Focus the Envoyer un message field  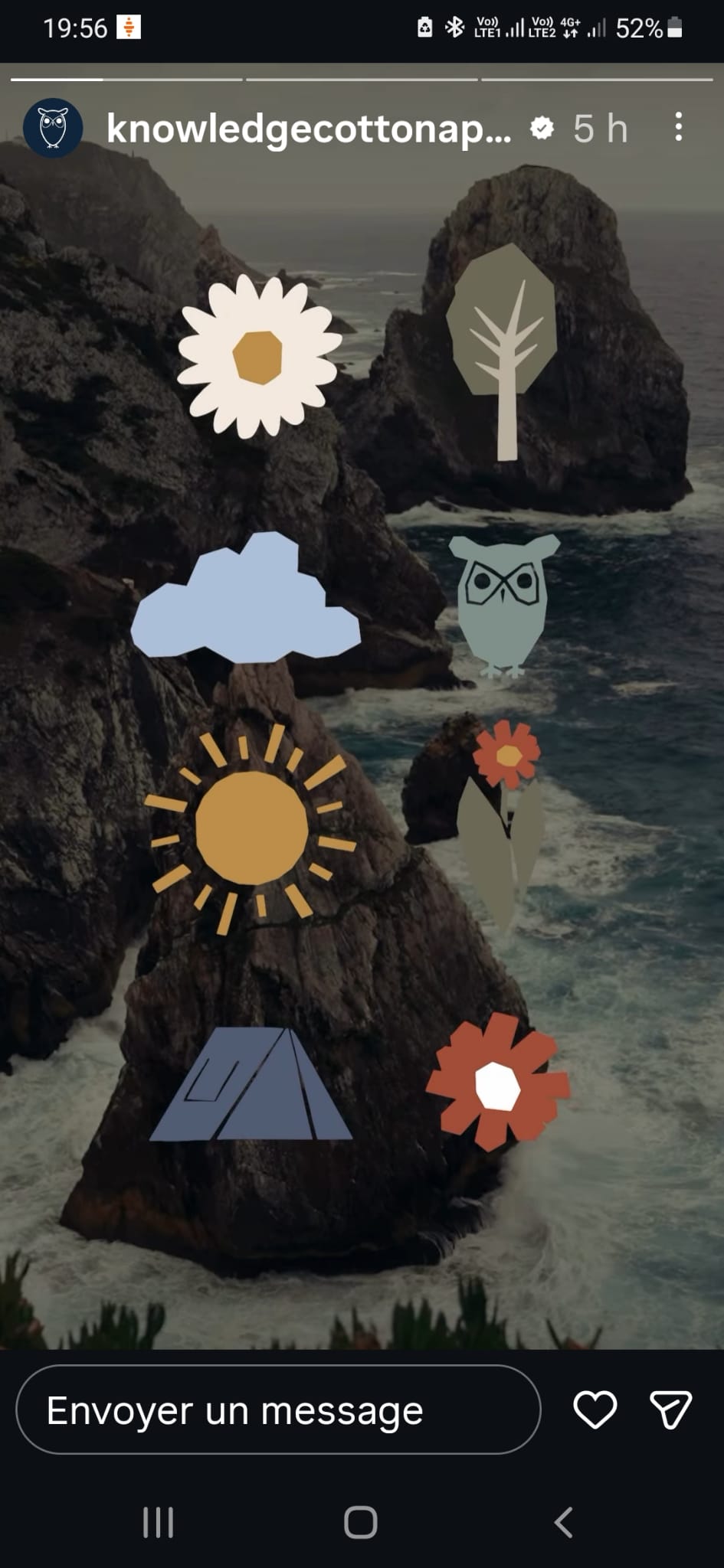278,1410
